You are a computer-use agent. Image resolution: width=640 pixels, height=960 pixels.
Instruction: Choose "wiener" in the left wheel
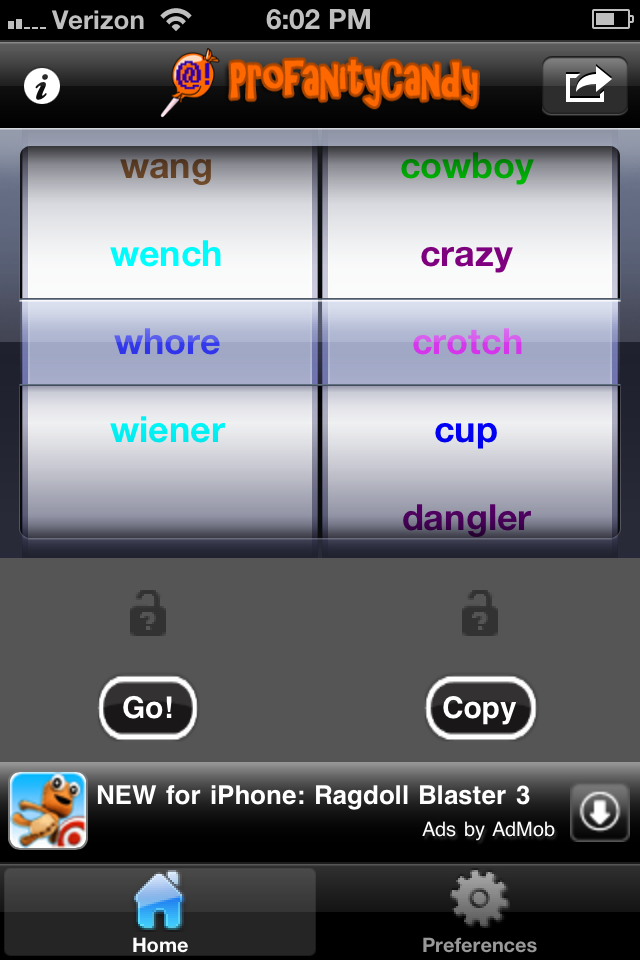[x=168, y=431]
